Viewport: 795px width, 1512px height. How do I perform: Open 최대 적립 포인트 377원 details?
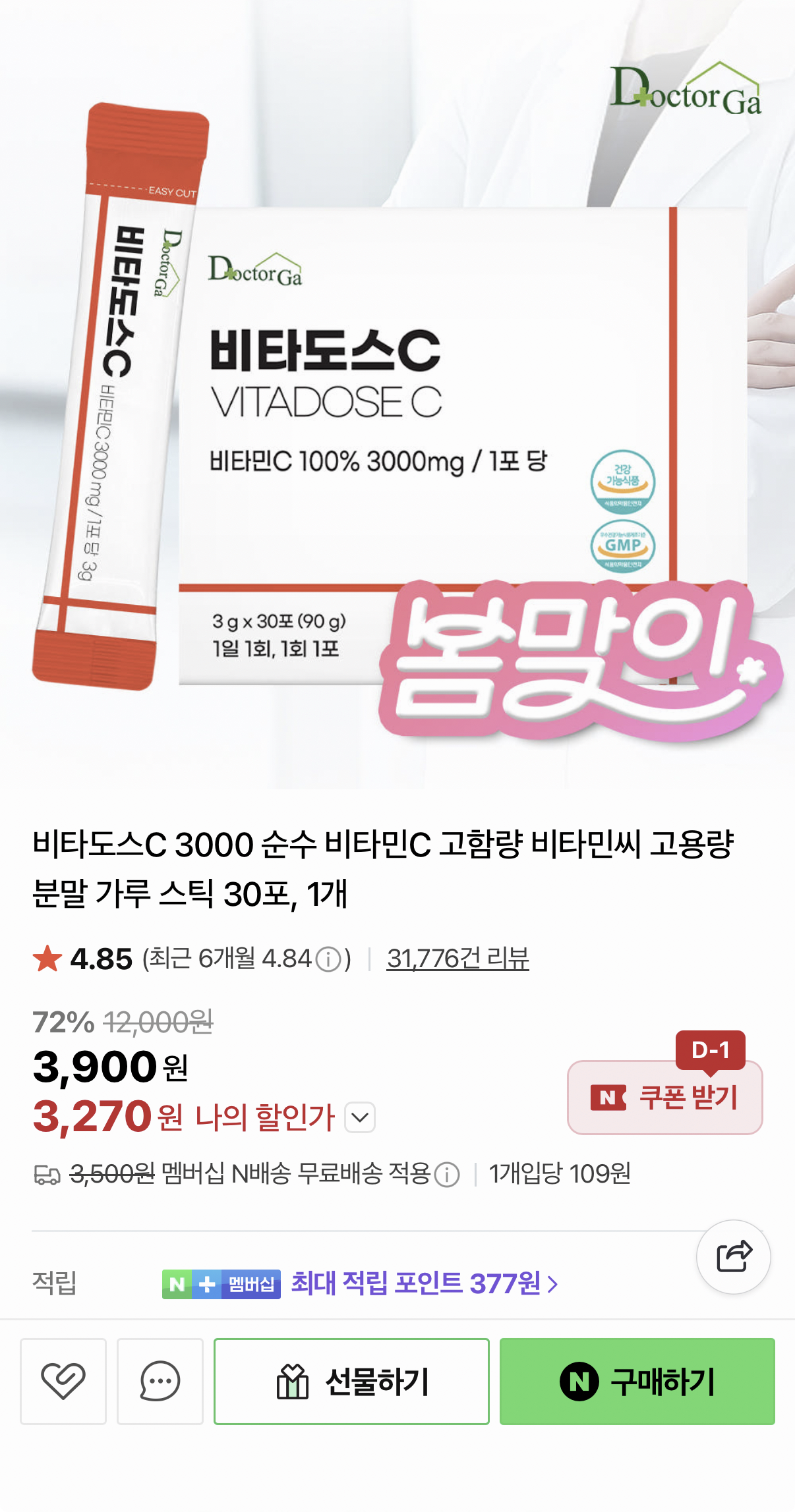(425, 1283)
